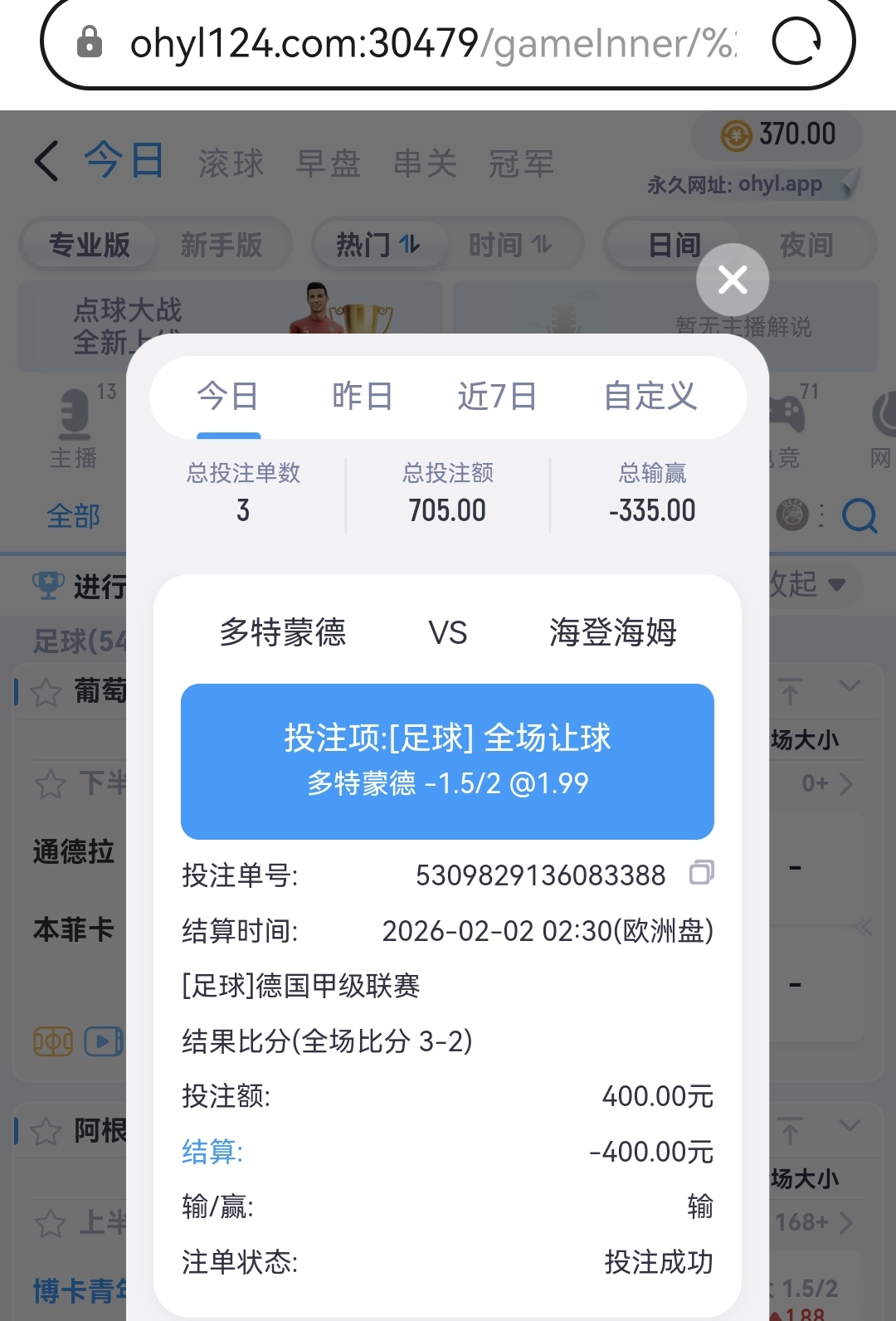Open the 自定义 date range tab
The height and width of the screenshot is (1321, 896).
(x=650, y=397)
